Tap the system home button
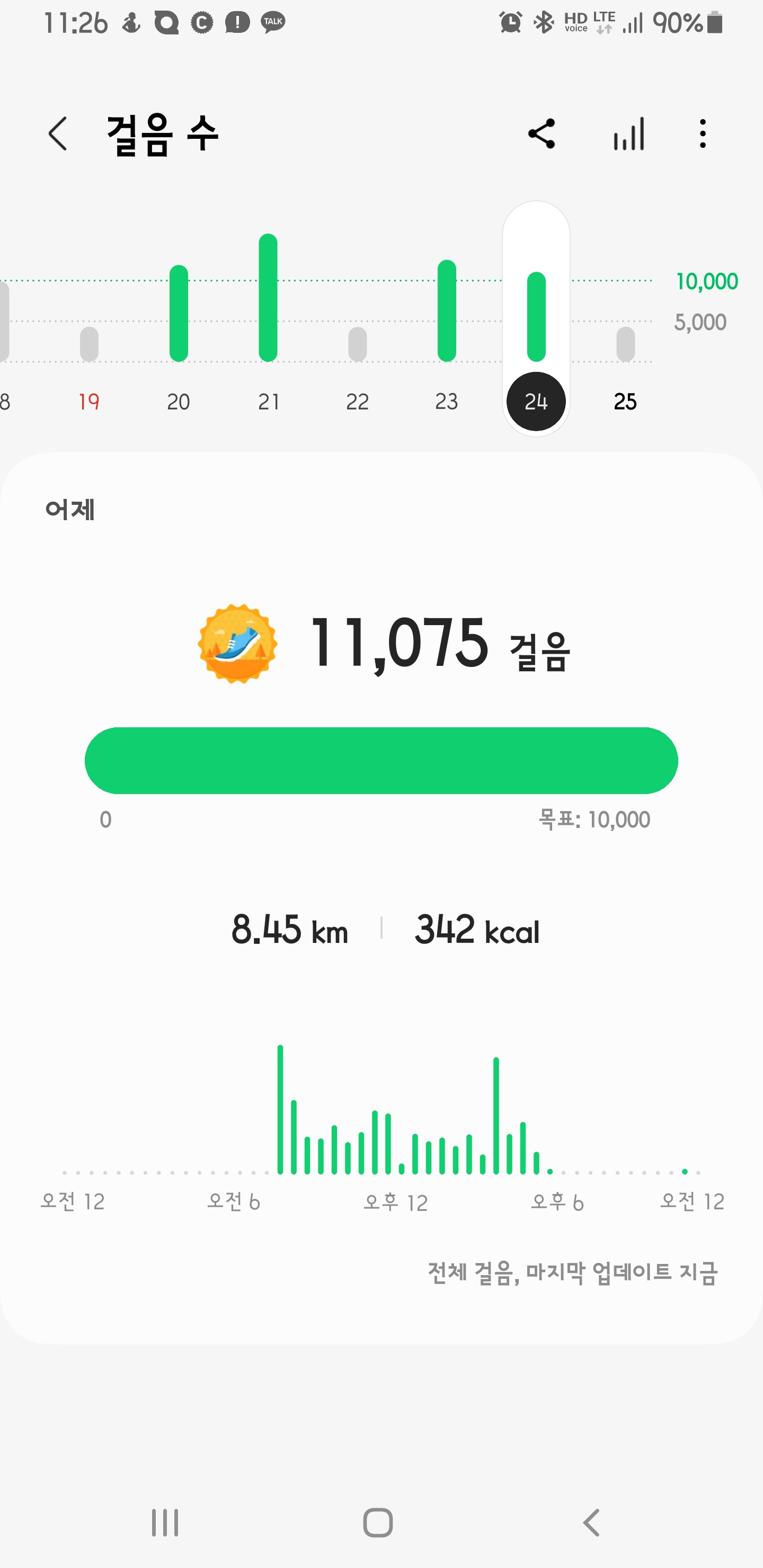This screenshot has width=763, height=1568. tap(378, 1523)
